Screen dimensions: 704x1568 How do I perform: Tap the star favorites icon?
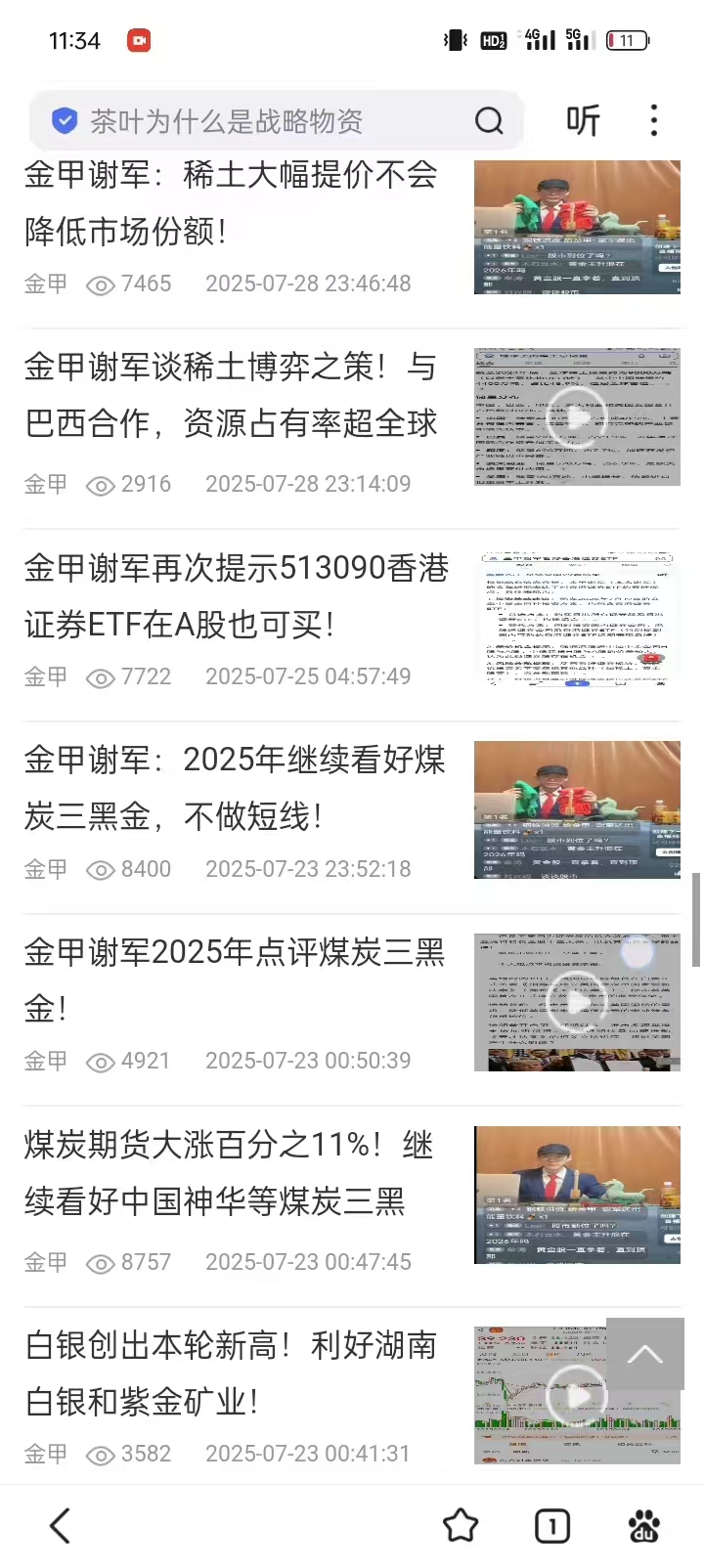click(x=461, y=1525)
